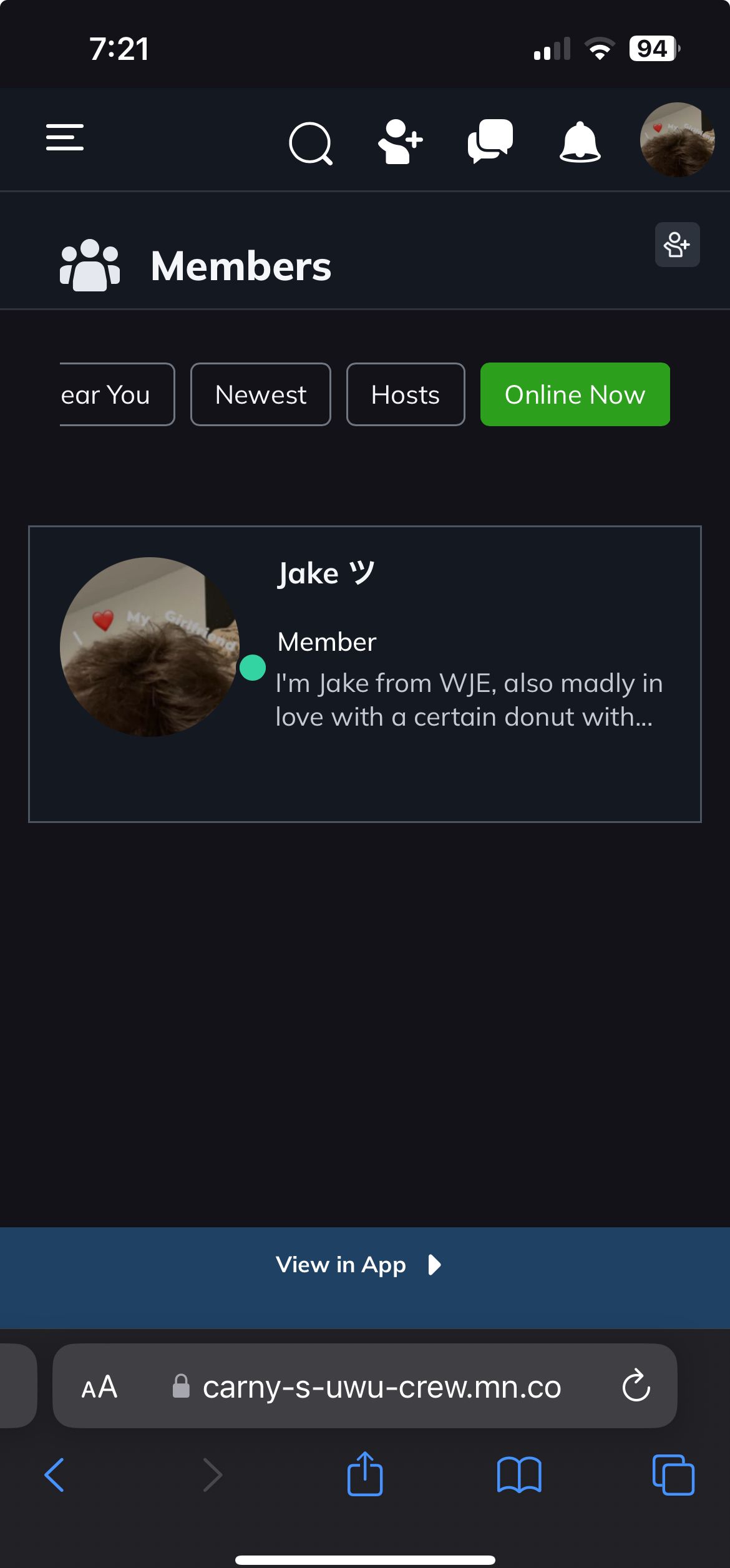Open the AA reader options in Safari
Screen dimensions: 730x1568
(x=99, y=1386)
